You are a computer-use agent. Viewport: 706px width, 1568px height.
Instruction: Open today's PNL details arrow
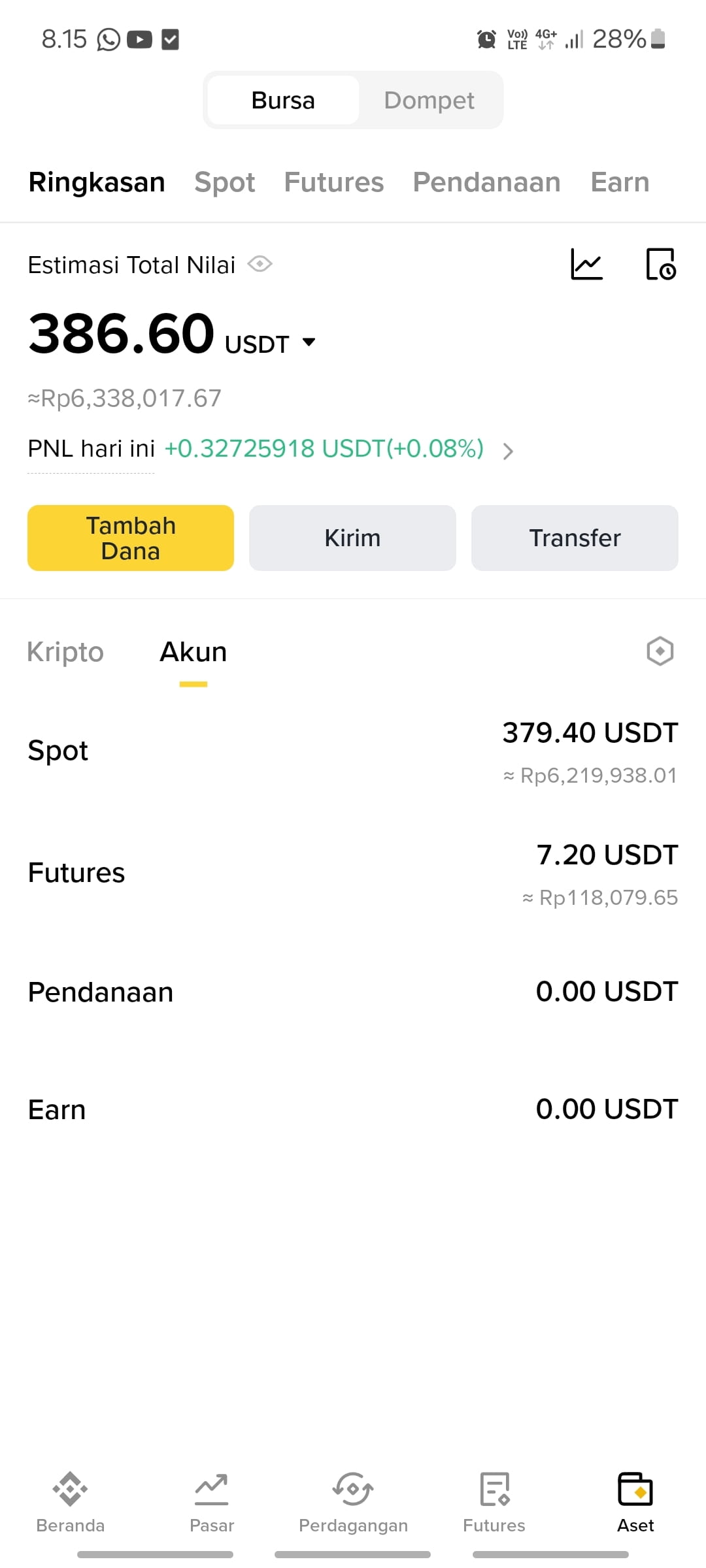pos(508,451)
